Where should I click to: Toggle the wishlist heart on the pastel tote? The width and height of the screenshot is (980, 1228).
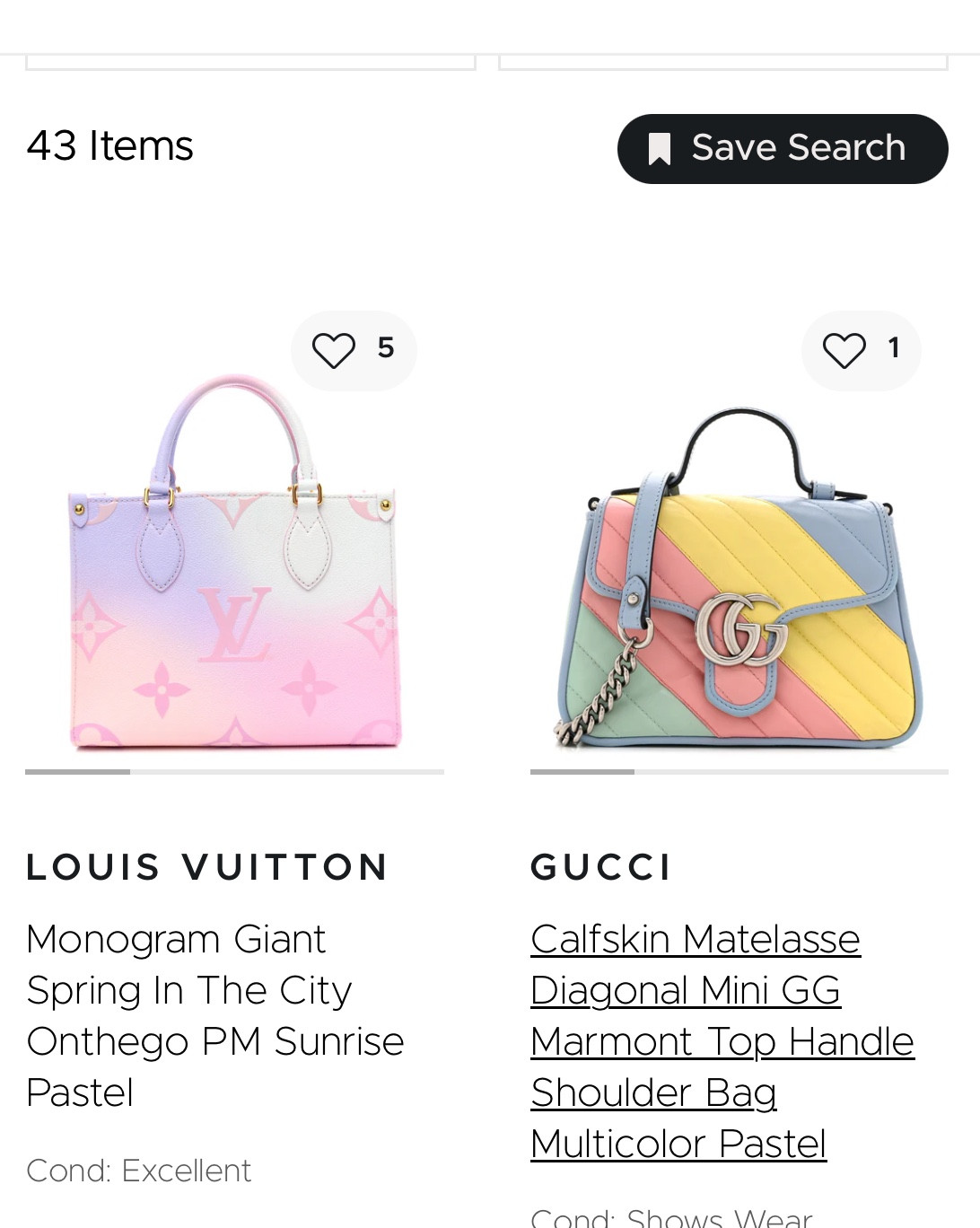333,350
